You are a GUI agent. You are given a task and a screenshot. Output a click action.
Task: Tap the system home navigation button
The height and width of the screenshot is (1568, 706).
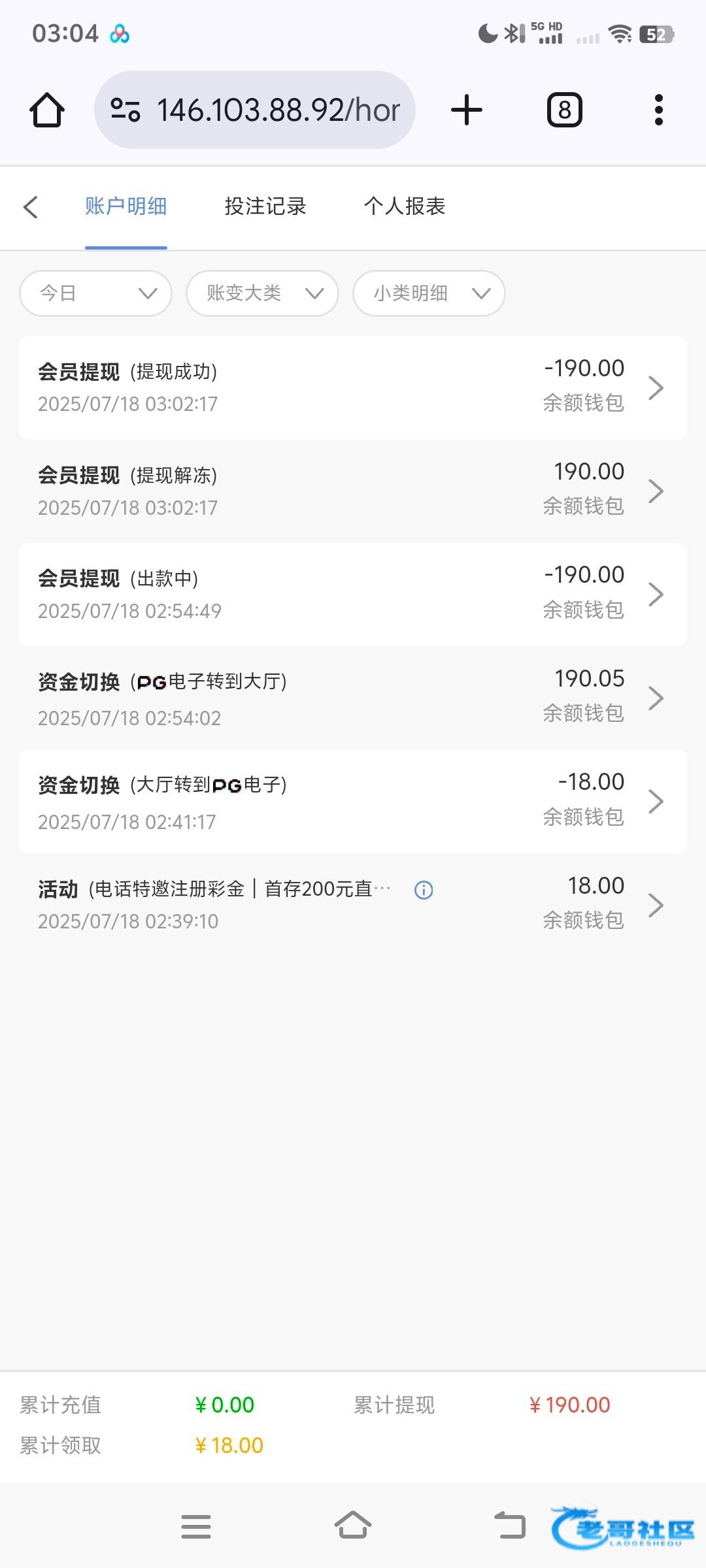353,1526
